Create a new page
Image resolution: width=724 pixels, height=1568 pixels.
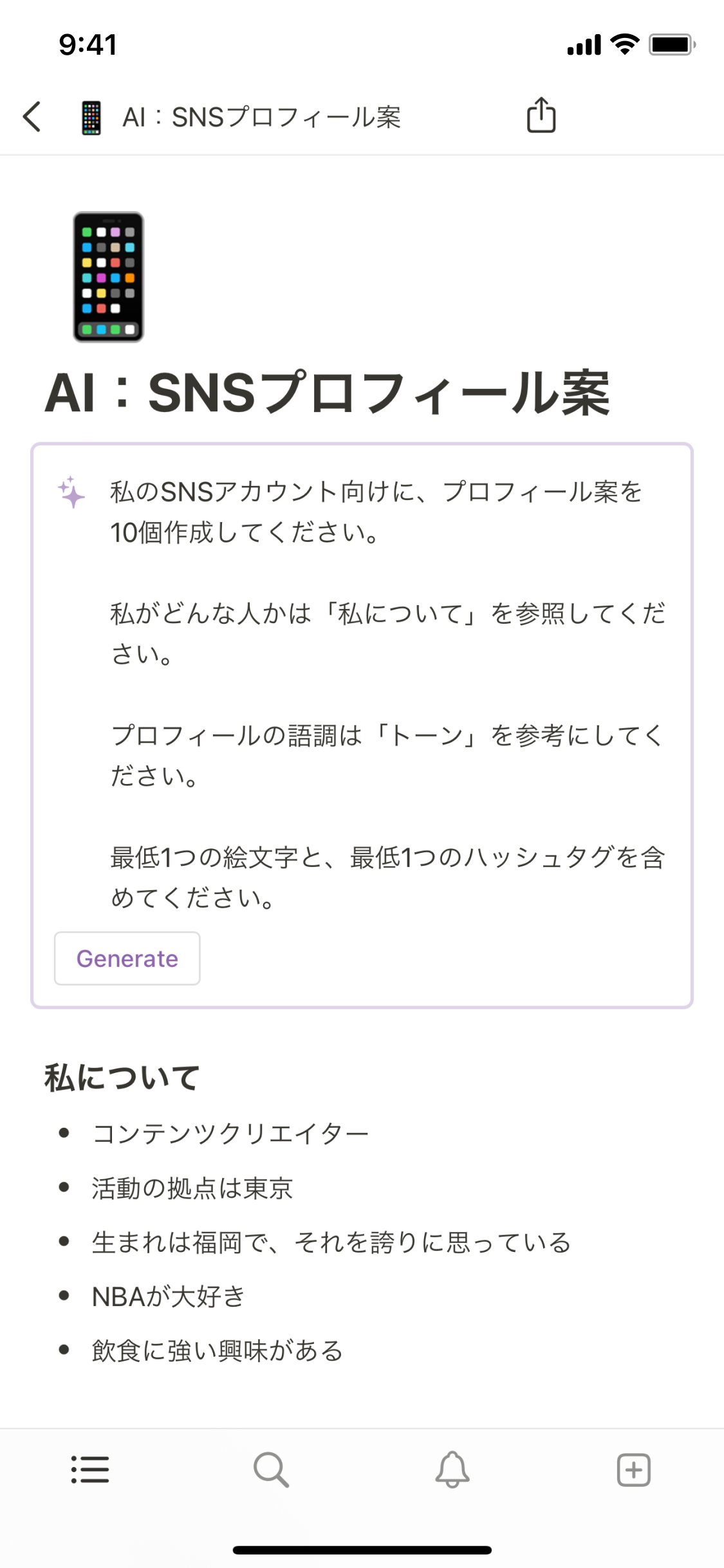(x=633, y=1470)
